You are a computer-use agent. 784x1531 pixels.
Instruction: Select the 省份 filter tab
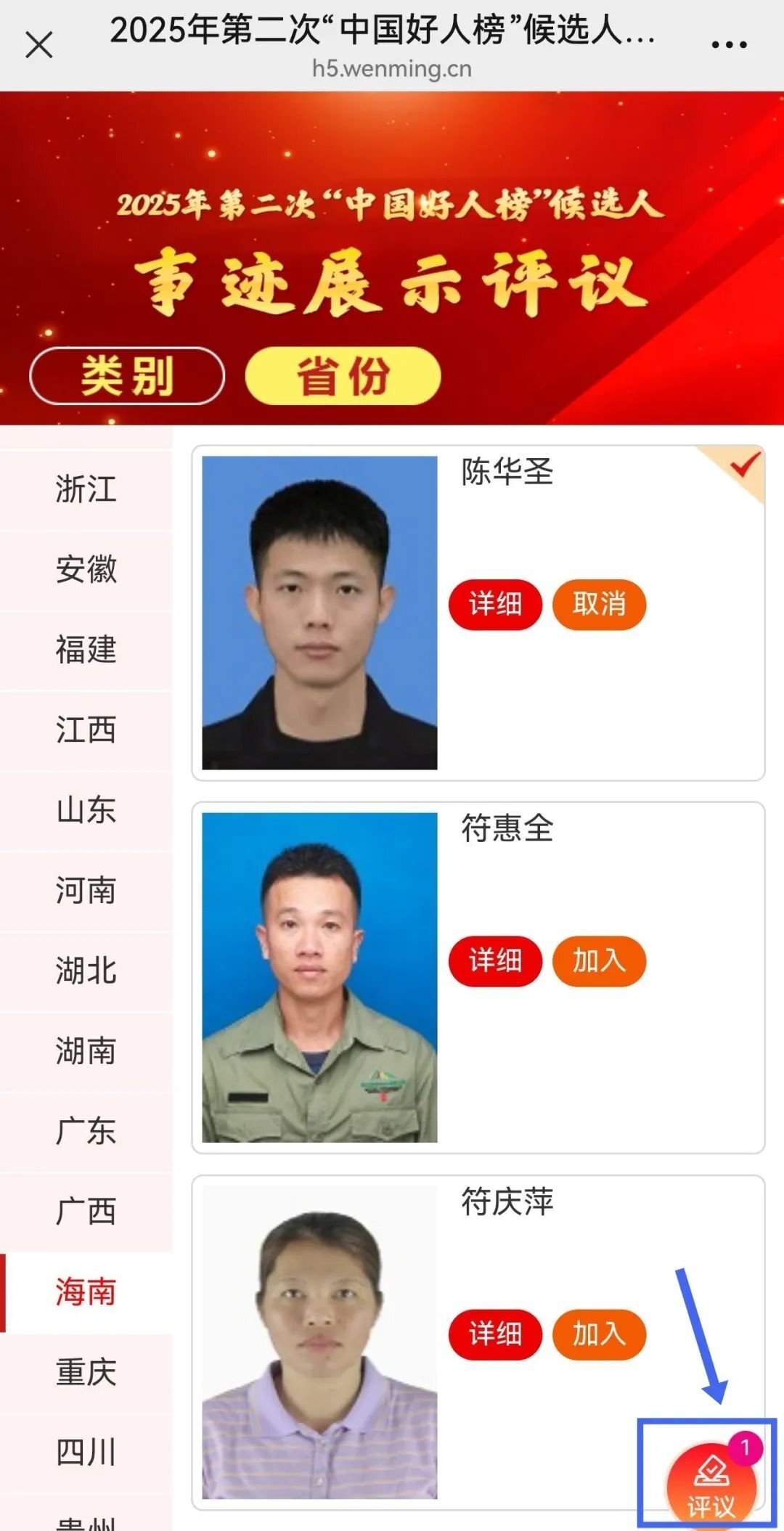point(343,376)
